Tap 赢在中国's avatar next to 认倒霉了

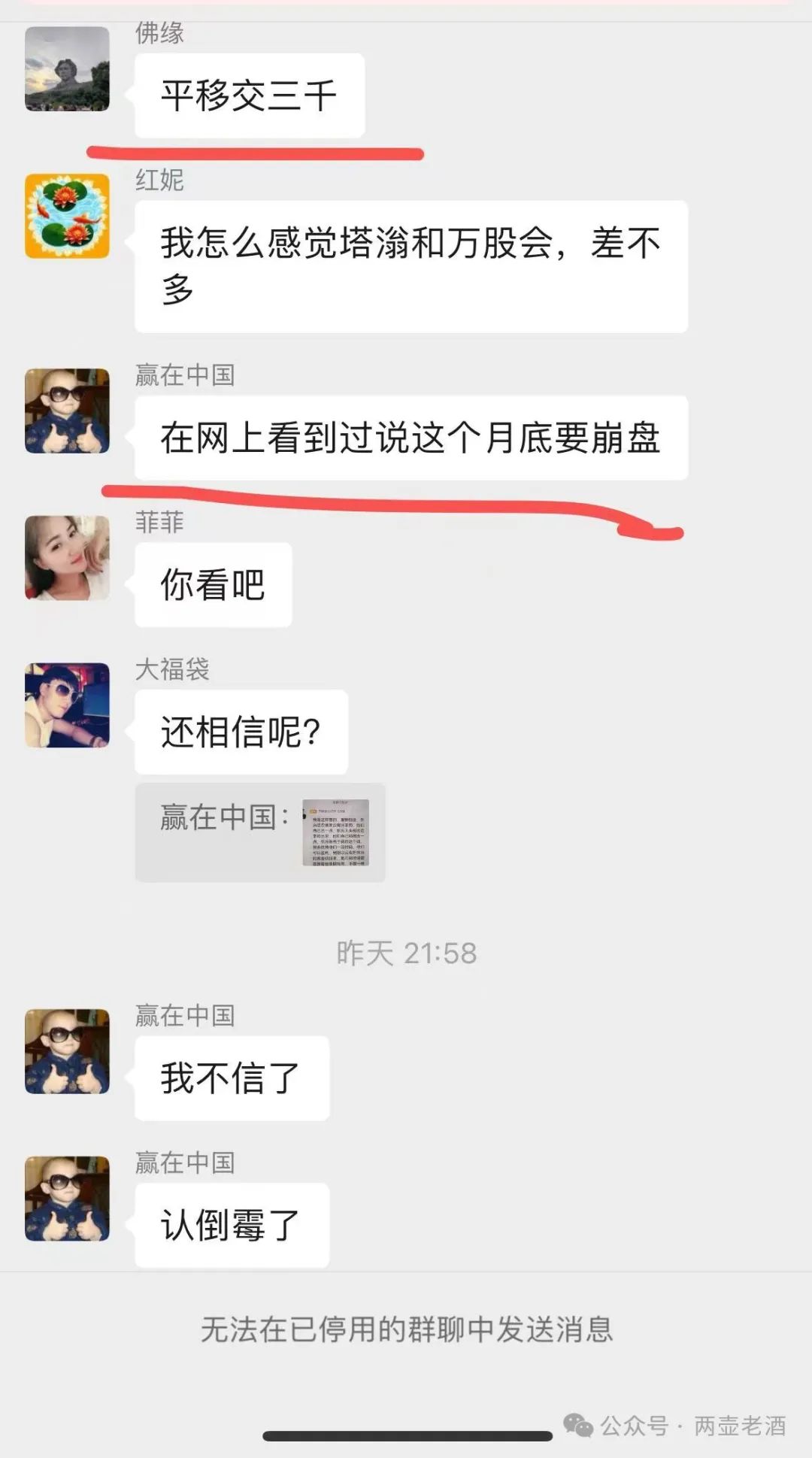click(67, 1198)
